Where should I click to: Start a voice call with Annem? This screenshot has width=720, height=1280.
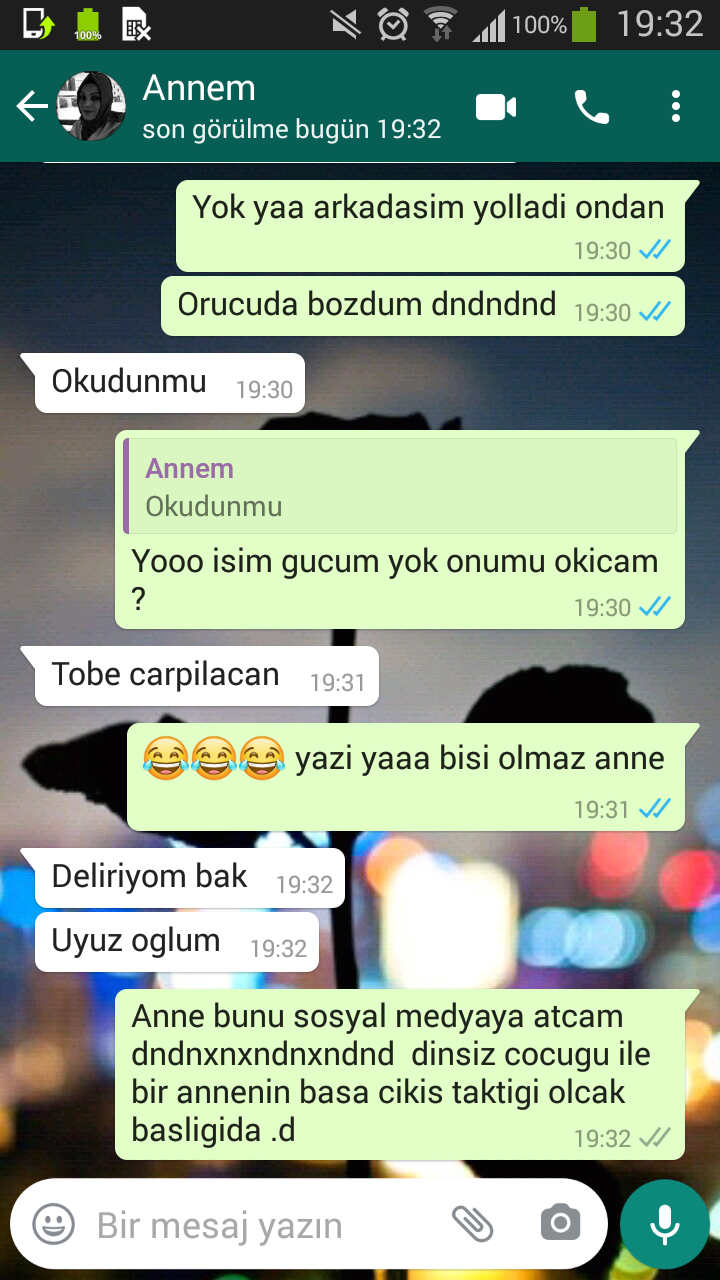coord(591,106)
